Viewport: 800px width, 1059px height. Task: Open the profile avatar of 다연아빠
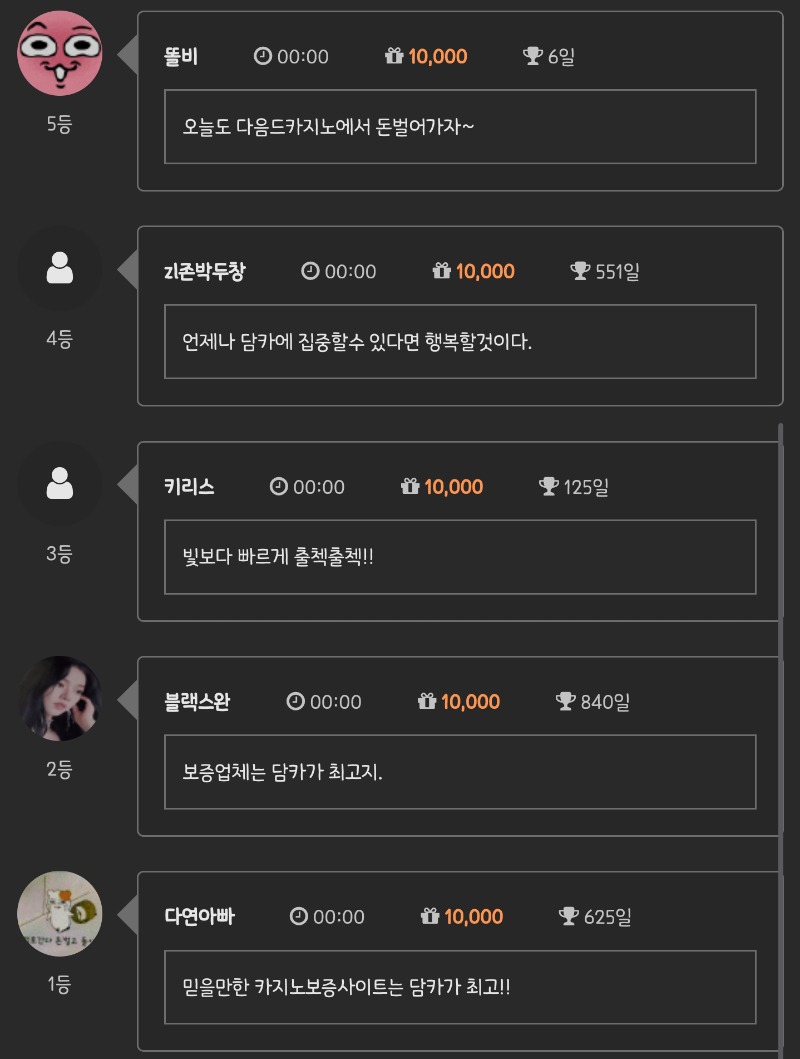coord(60,913)
